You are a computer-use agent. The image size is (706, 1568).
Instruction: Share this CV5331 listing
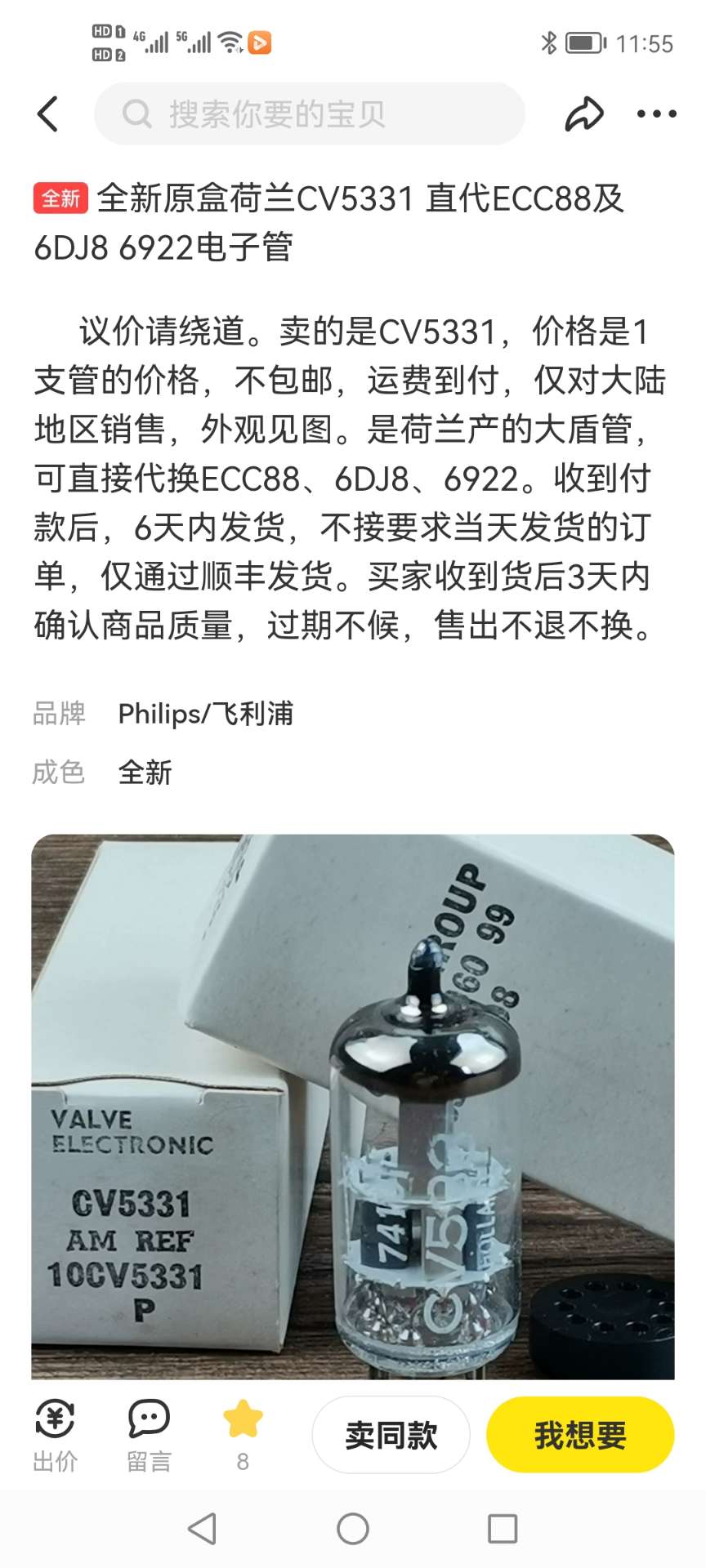[584, 114]
